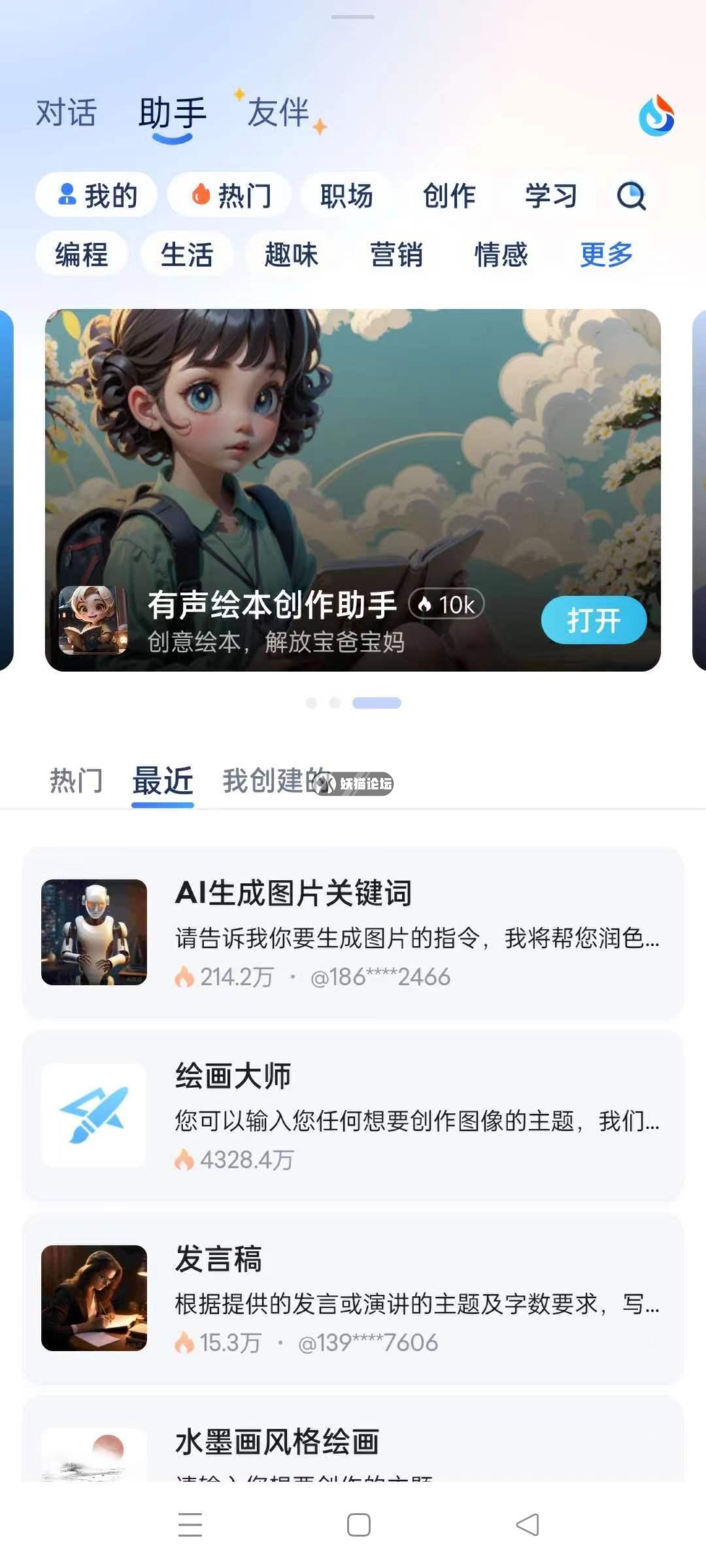Image resolution: width=706 pixels, height=1568 pixels.
Task: Open the 水墨画风格绘画 assistant
Action: click(353, 1444)
